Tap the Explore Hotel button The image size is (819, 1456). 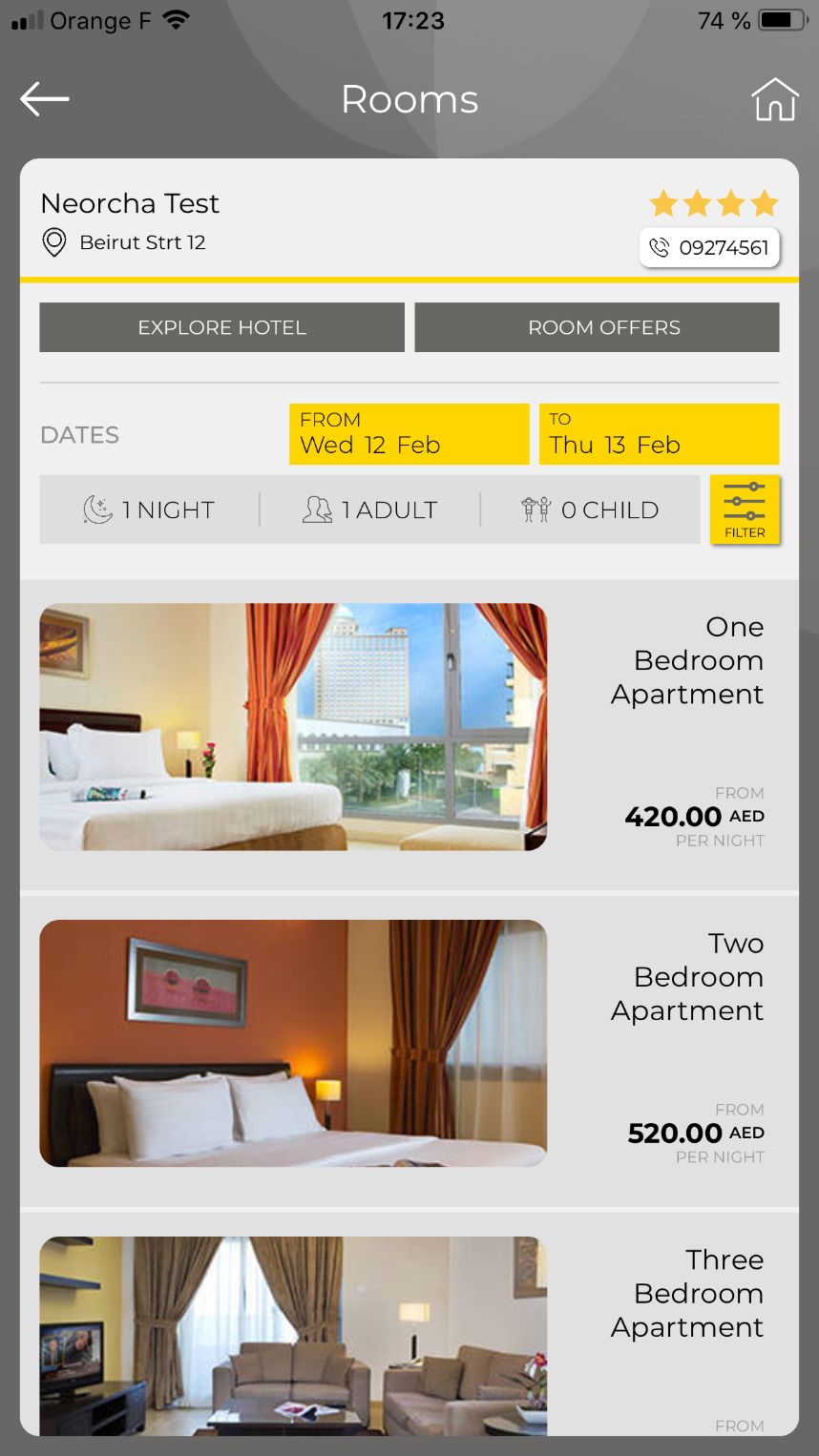tap(221, 327)
